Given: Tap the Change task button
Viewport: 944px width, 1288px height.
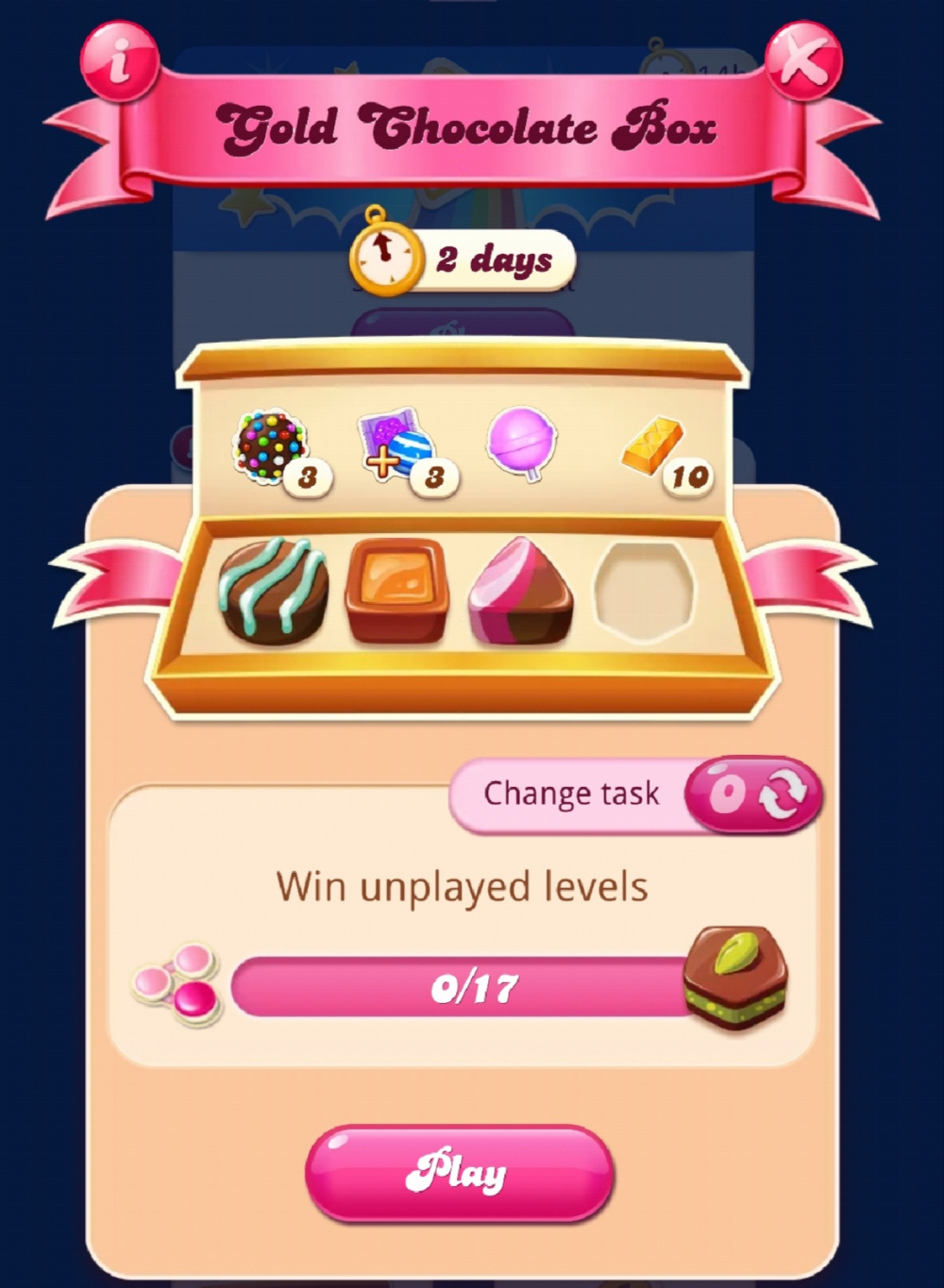Looking at the screenshot, I should click(635, 795).
